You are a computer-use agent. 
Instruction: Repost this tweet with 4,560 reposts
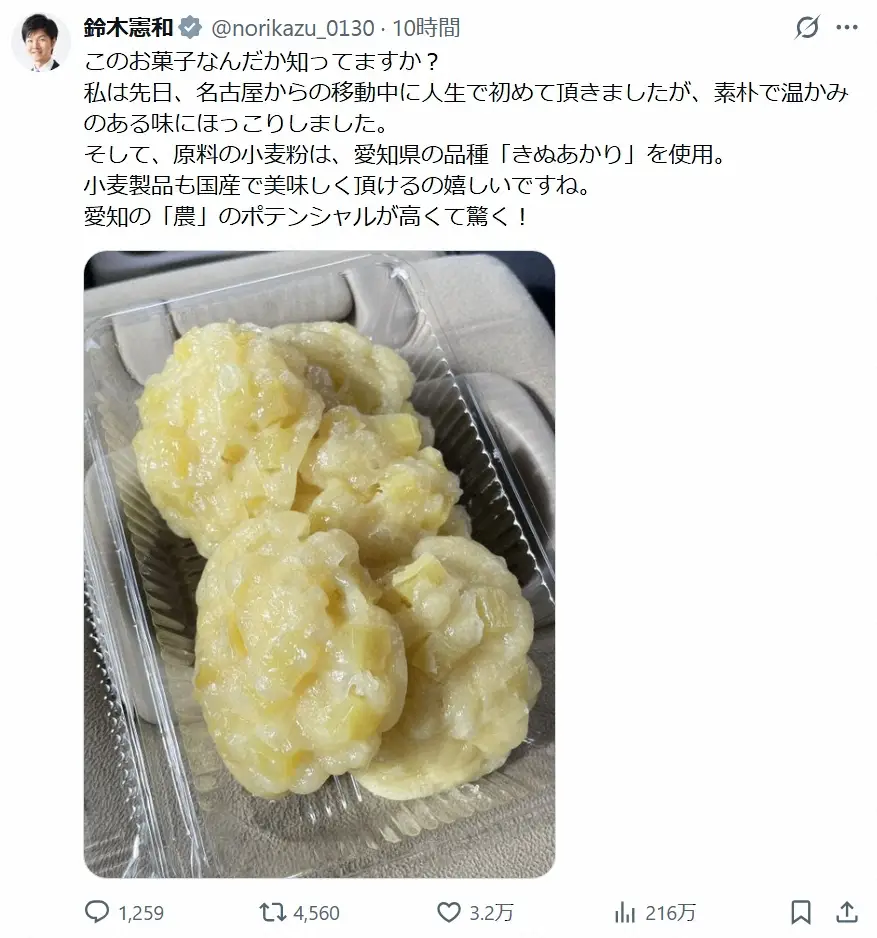coord(273,912)
